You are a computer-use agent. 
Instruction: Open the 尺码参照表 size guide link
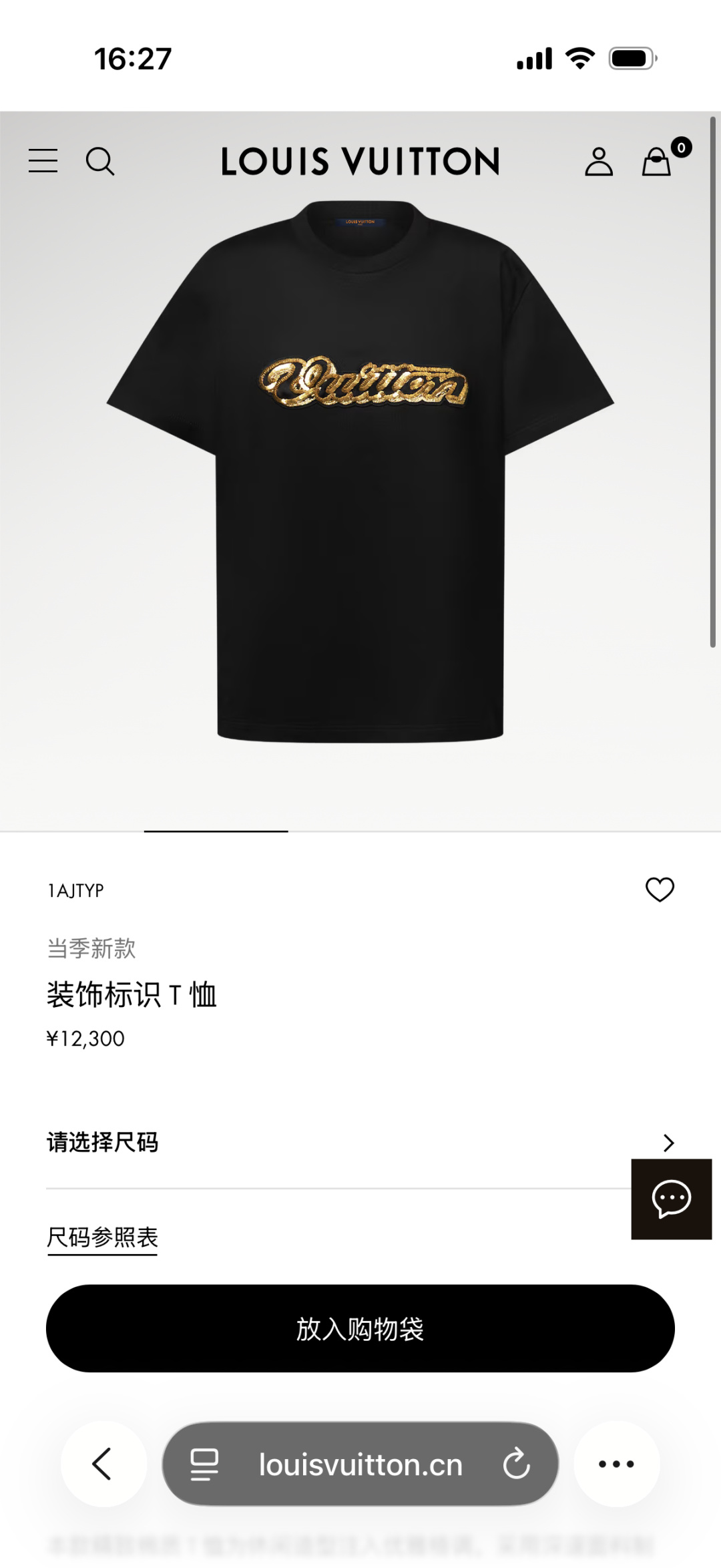[x=102, y=1237]
